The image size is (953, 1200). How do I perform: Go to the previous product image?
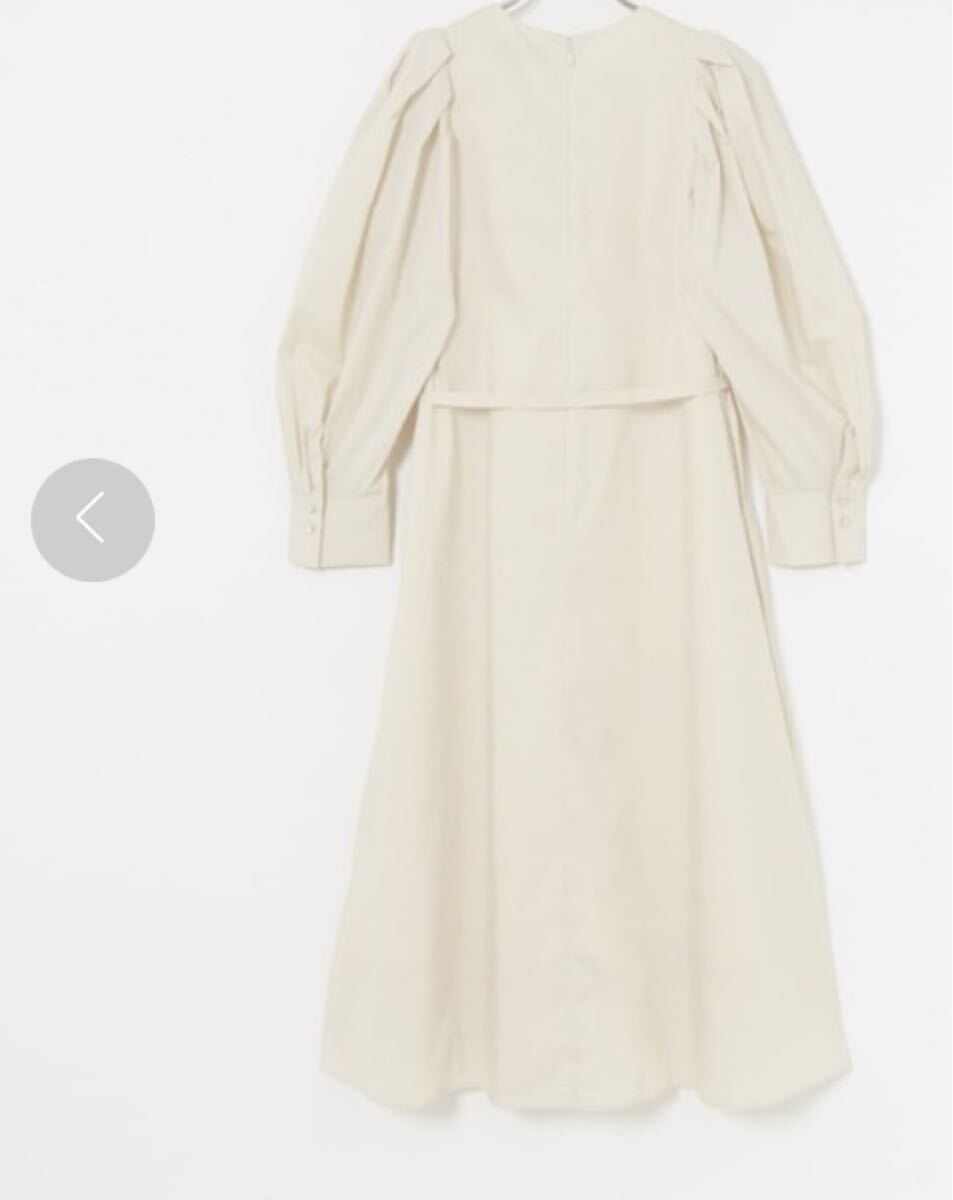coord(92,520)
